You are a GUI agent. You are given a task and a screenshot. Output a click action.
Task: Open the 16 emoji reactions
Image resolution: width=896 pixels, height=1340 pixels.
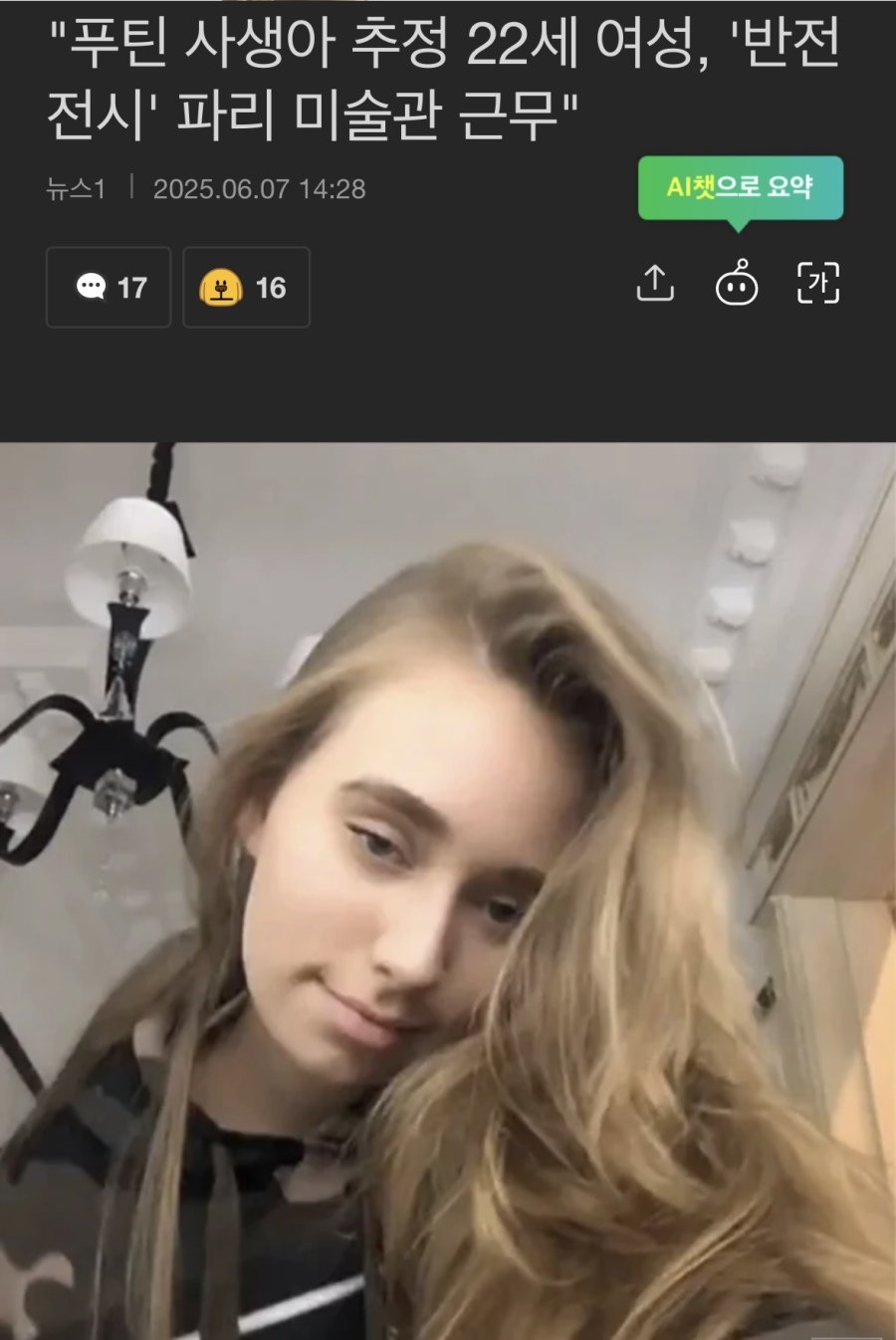tap(246, 288)
